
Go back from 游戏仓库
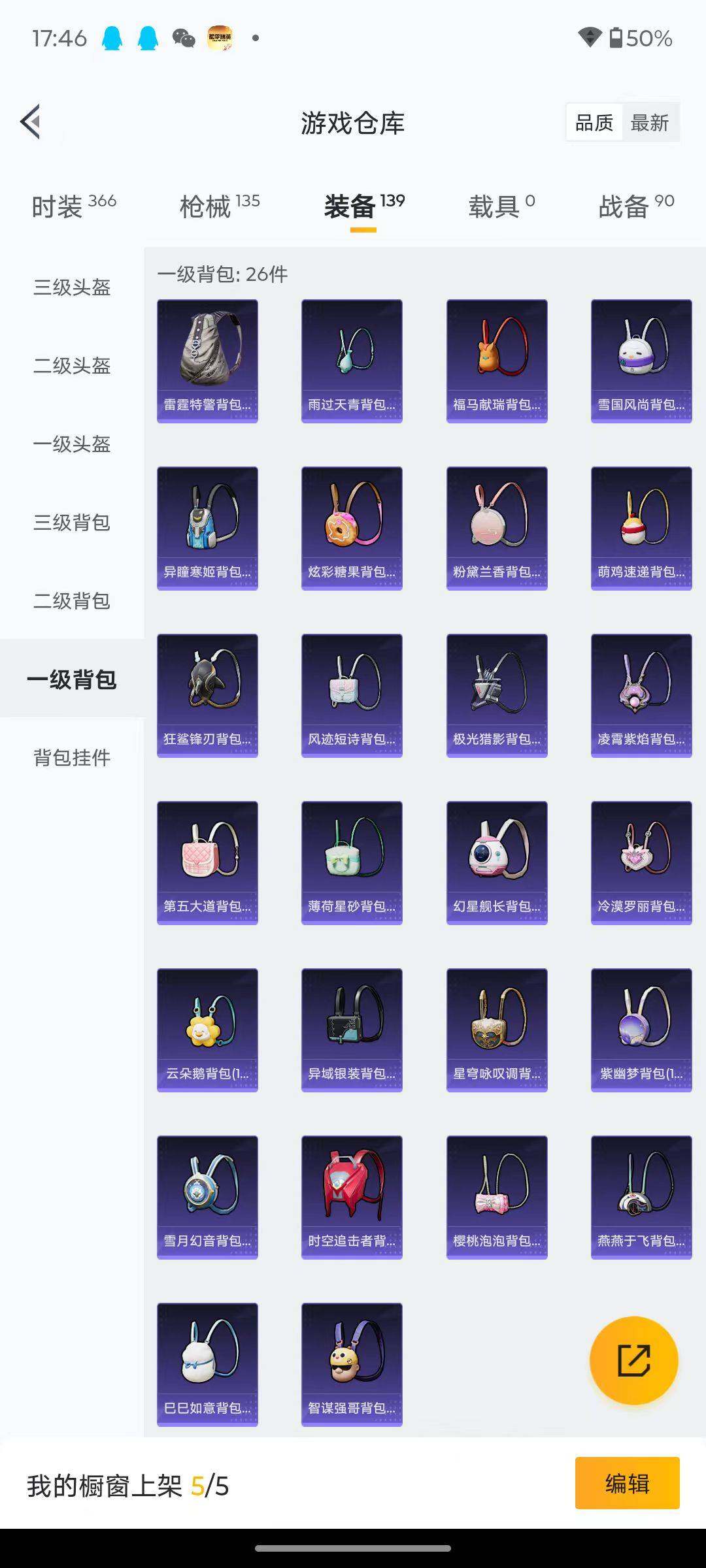[x=31, y=122]
